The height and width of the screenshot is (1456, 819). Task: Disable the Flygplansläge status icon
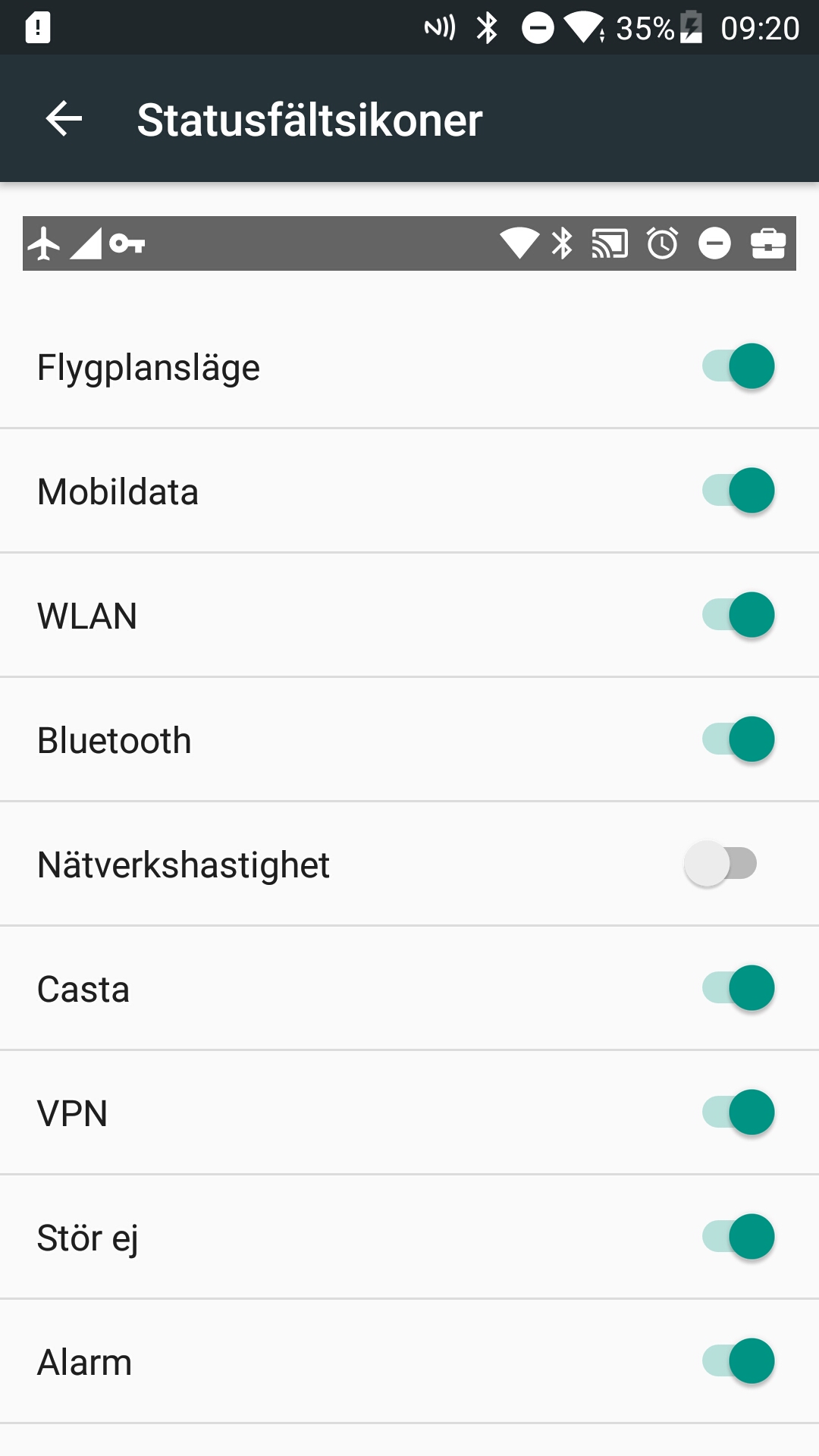[x=738, y=366]
